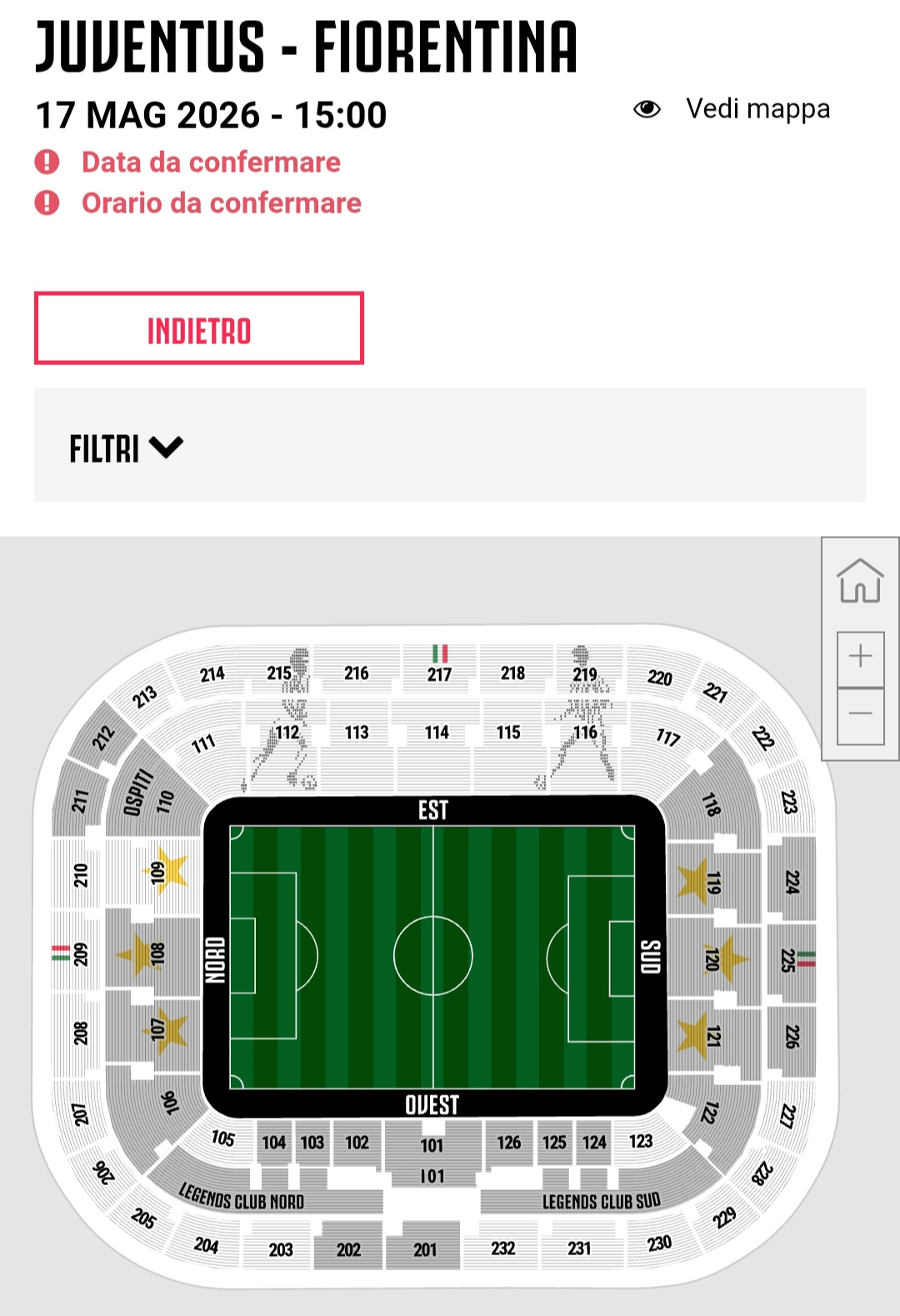
Task: Reset map with the home icon
Action: [860, 580]
